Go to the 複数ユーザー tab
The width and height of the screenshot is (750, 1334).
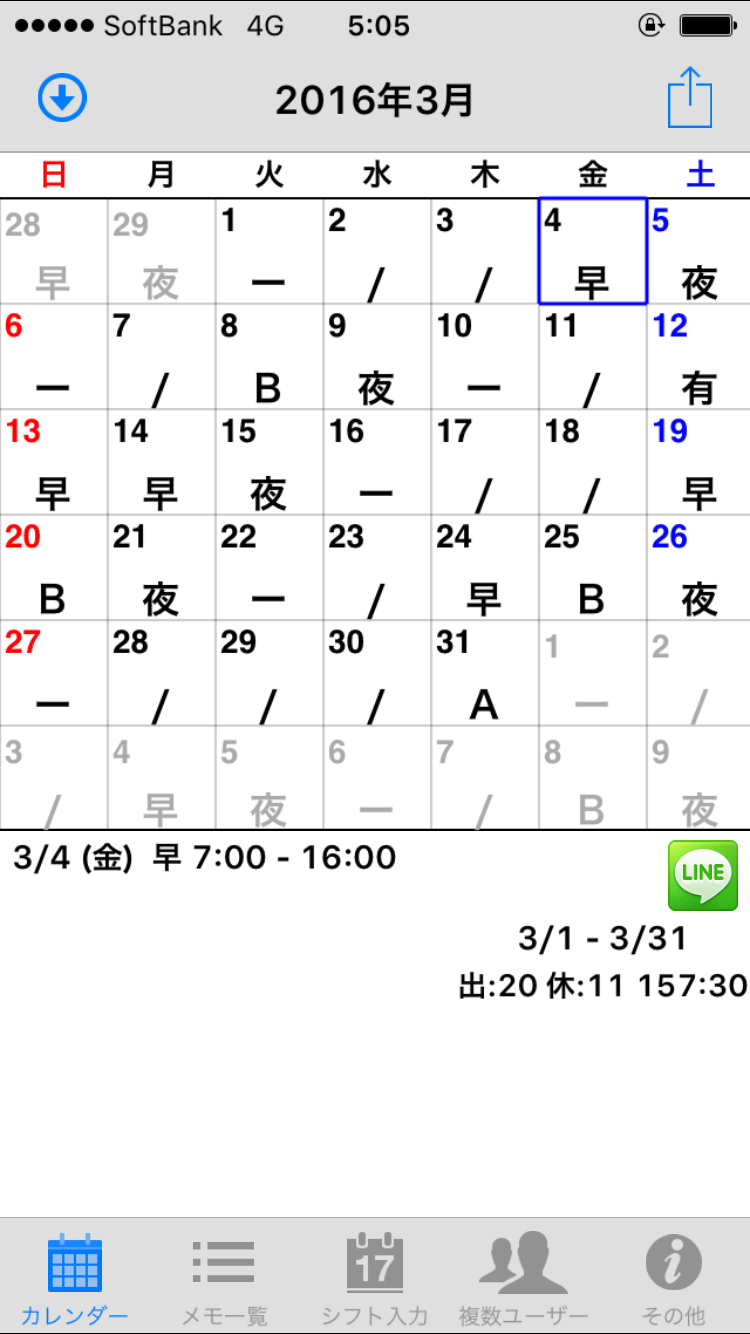(x=524, y=1277)
